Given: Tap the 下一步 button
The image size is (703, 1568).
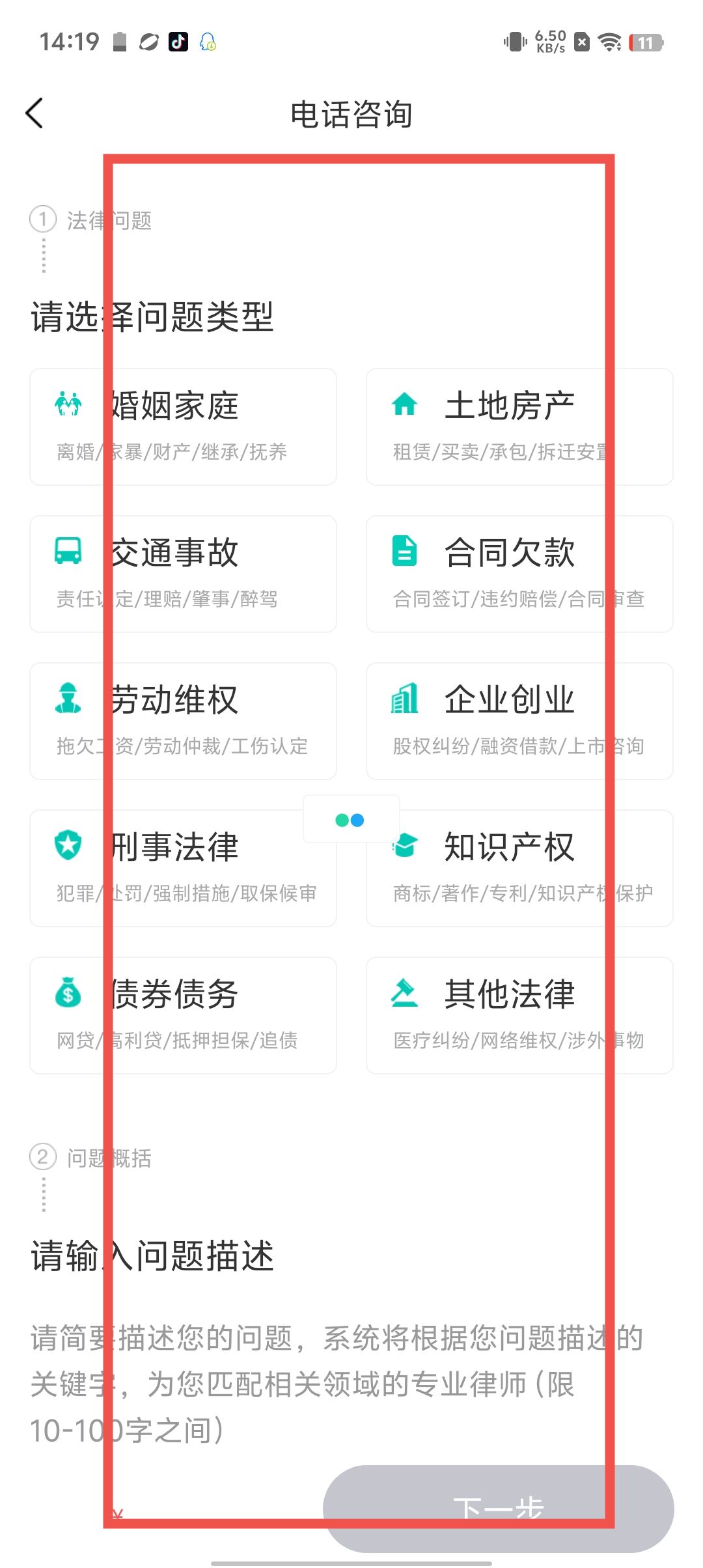Looking at the screenshot, I should pyautogui.click(x=498, y=1507).
